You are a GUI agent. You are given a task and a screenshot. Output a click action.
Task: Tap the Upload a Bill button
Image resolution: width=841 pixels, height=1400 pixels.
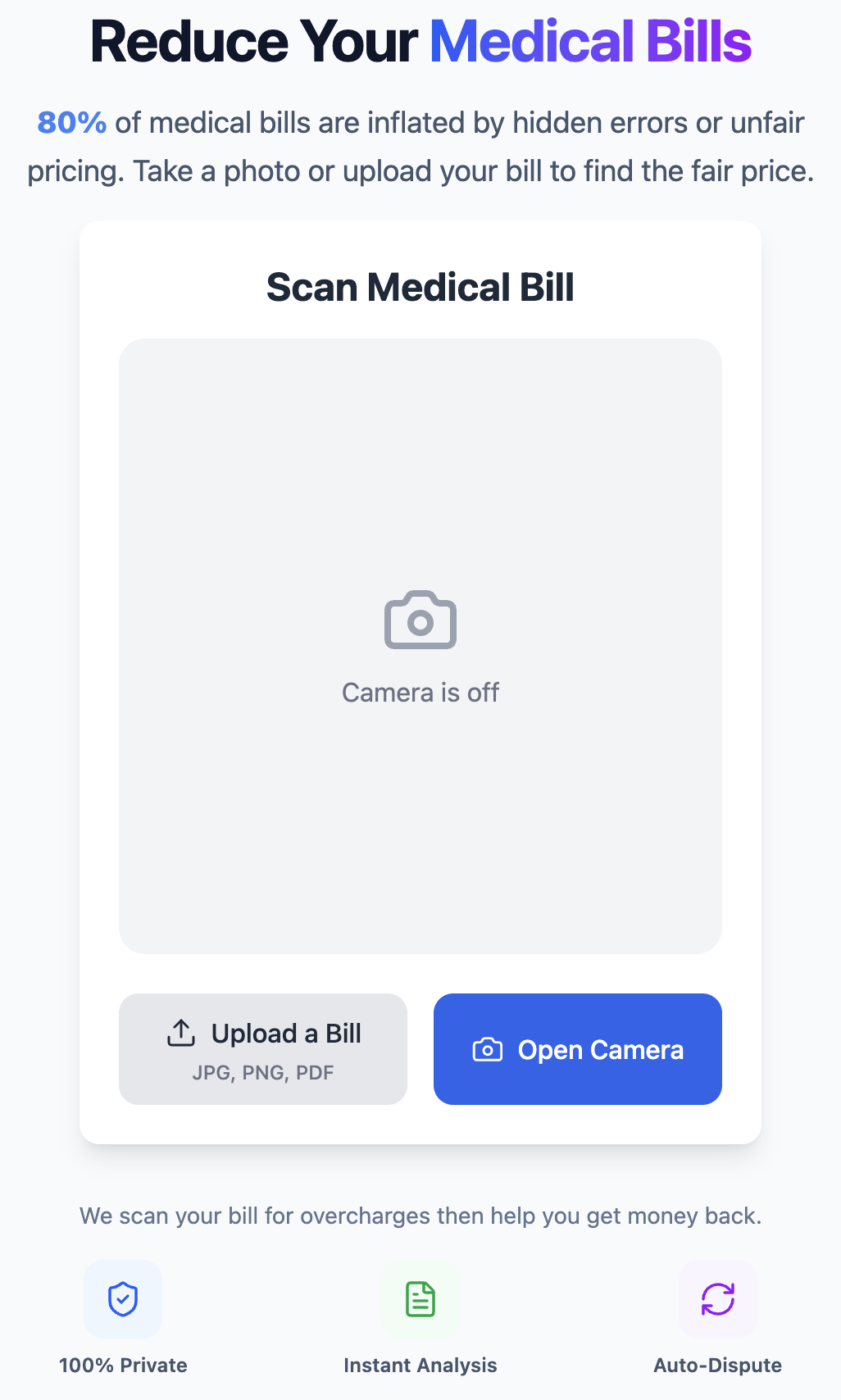coord(262,1048)
